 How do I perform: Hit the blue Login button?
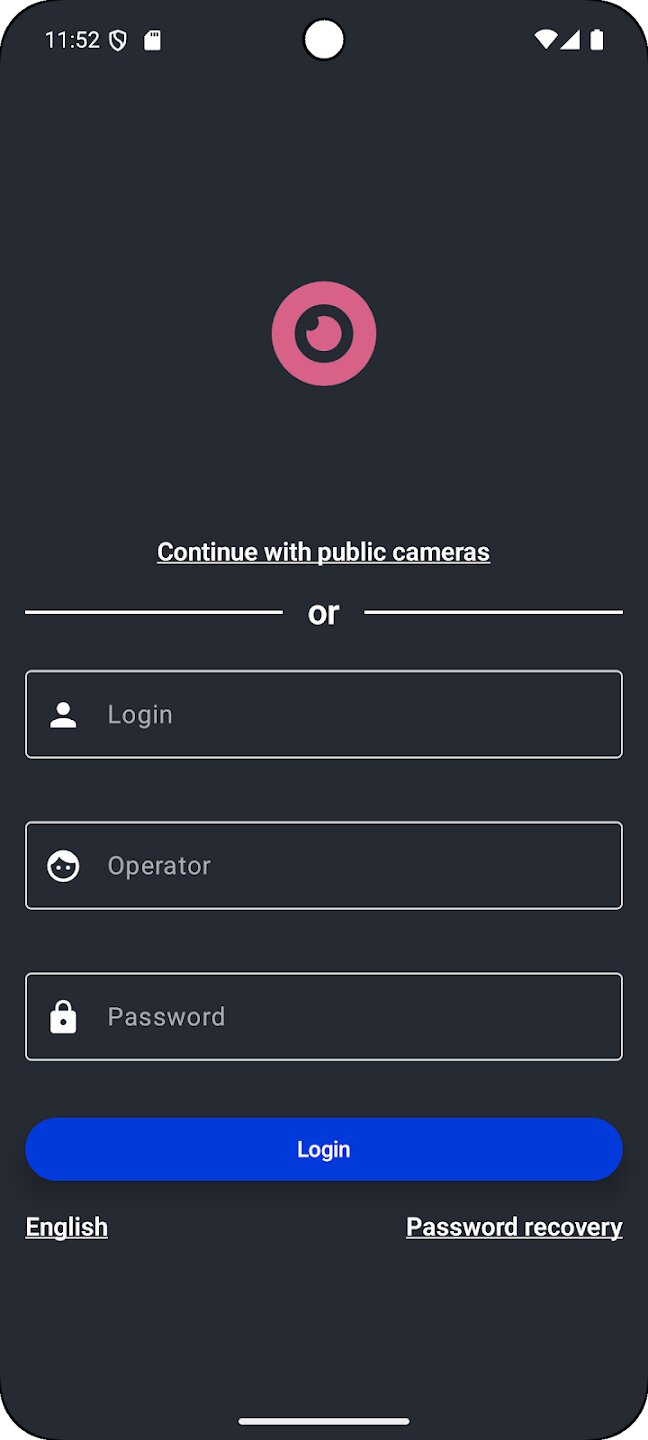(324, 1149)
